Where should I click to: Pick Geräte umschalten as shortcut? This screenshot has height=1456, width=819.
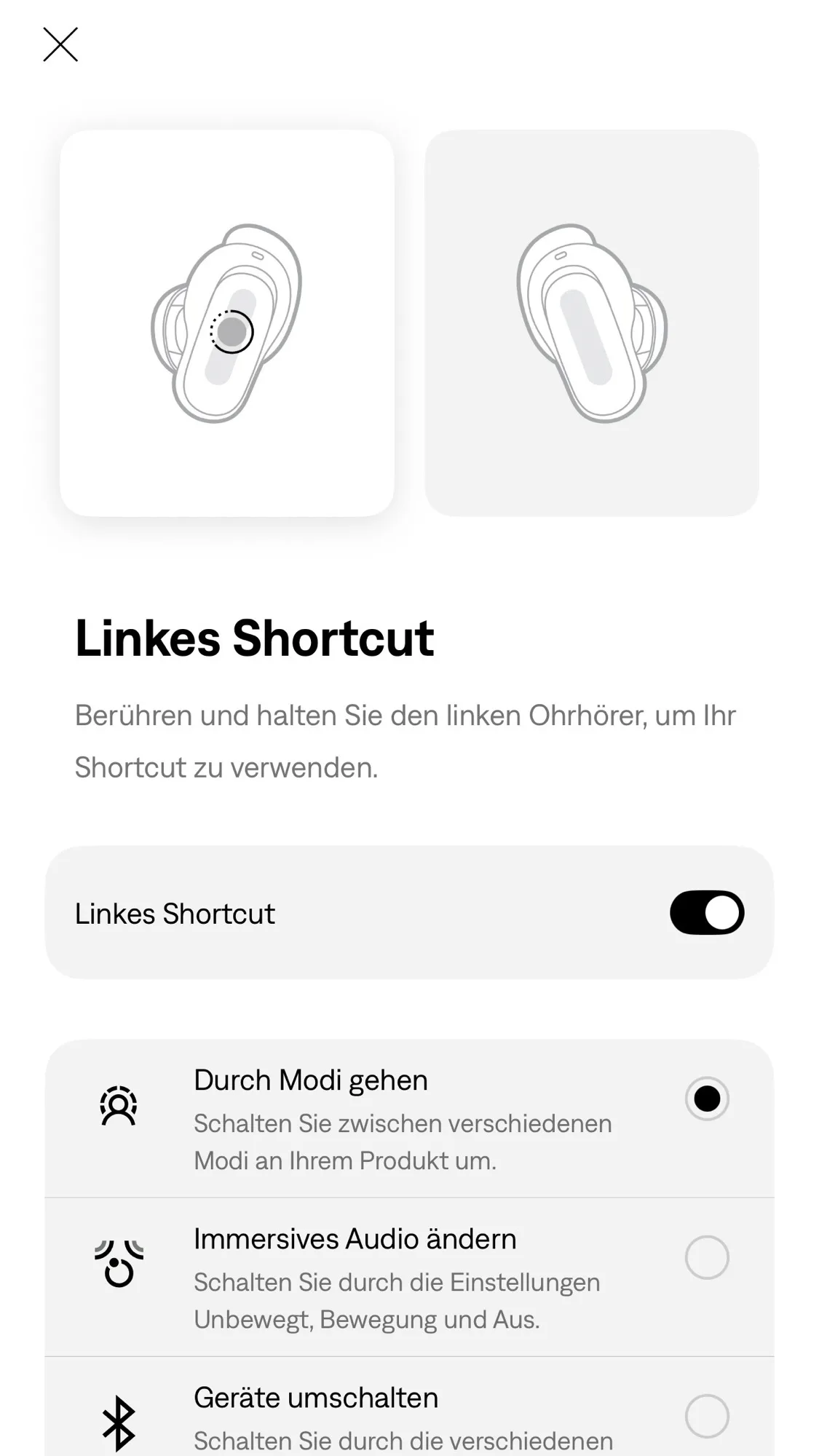click(x=706, y=1416)
